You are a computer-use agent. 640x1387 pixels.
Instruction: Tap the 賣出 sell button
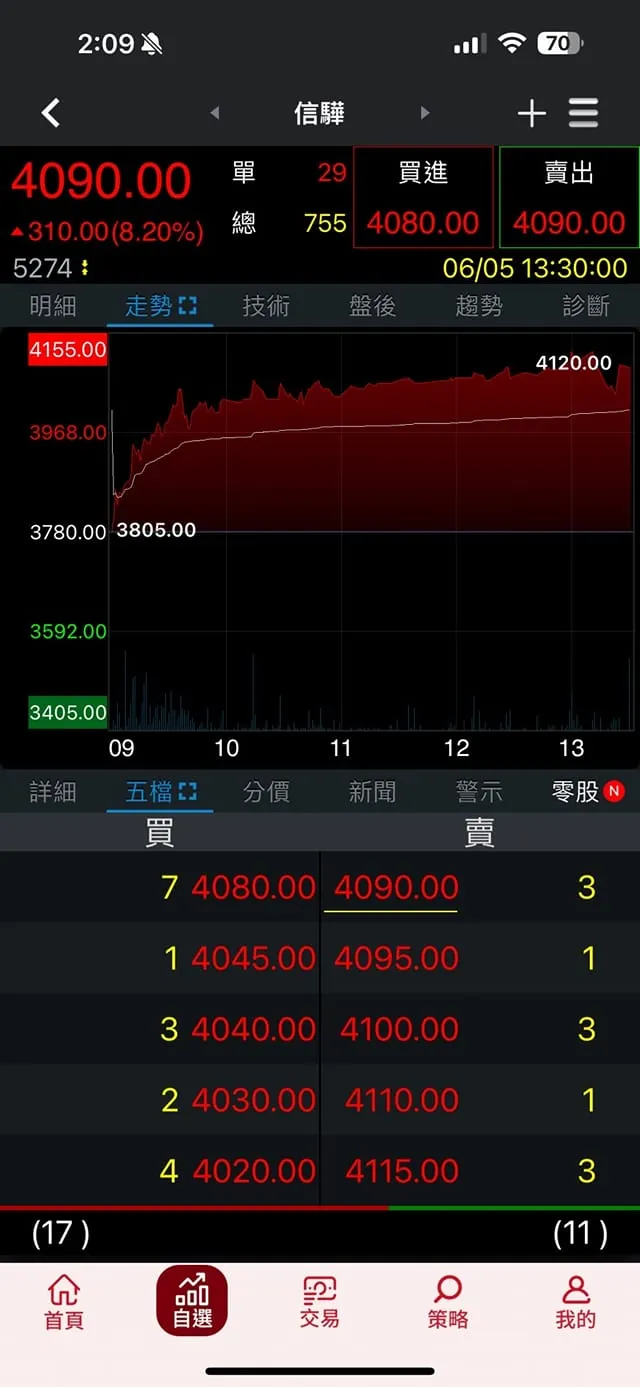click(x=569, y=197)
